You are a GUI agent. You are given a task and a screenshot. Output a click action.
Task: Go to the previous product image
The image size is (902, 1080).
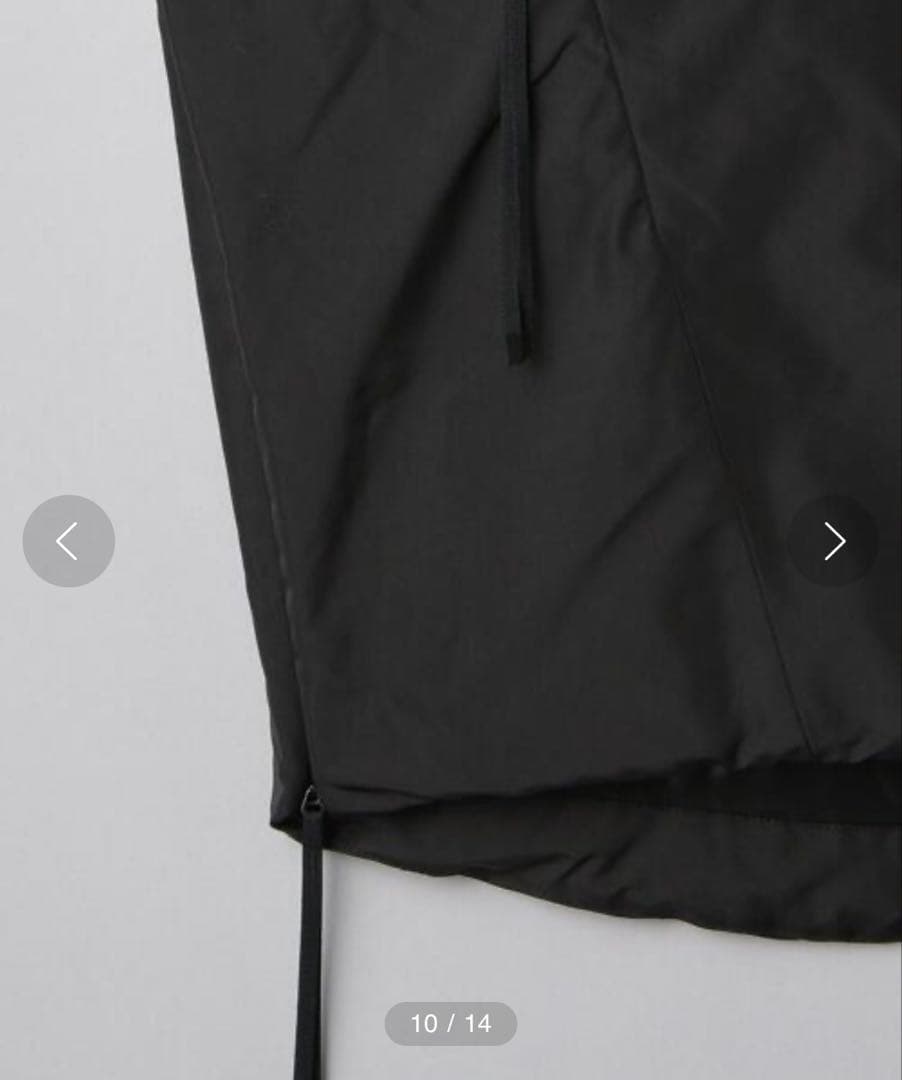(68, 541)
